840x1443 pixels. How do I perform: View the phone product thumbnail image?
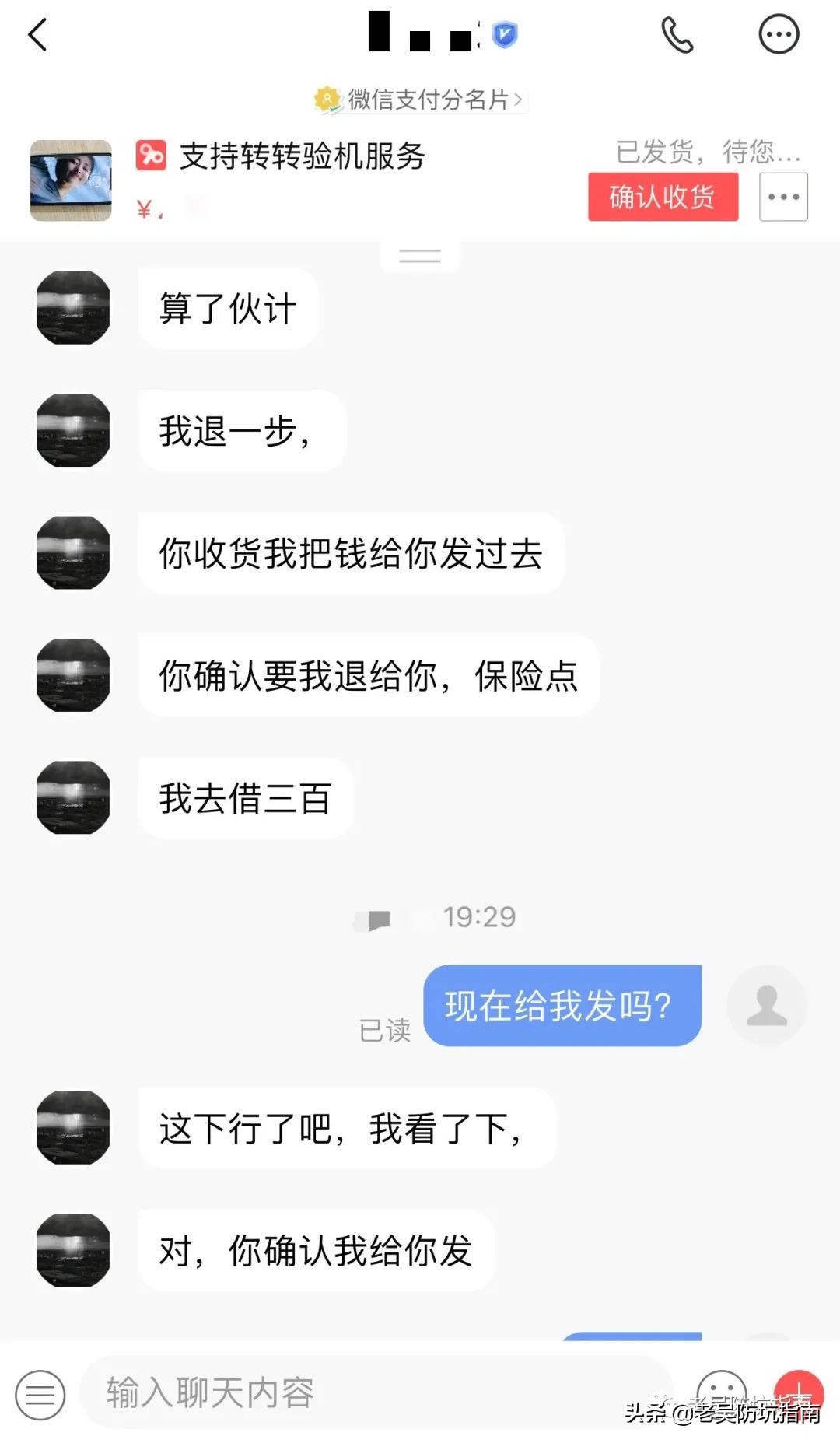tap(70, 180)
